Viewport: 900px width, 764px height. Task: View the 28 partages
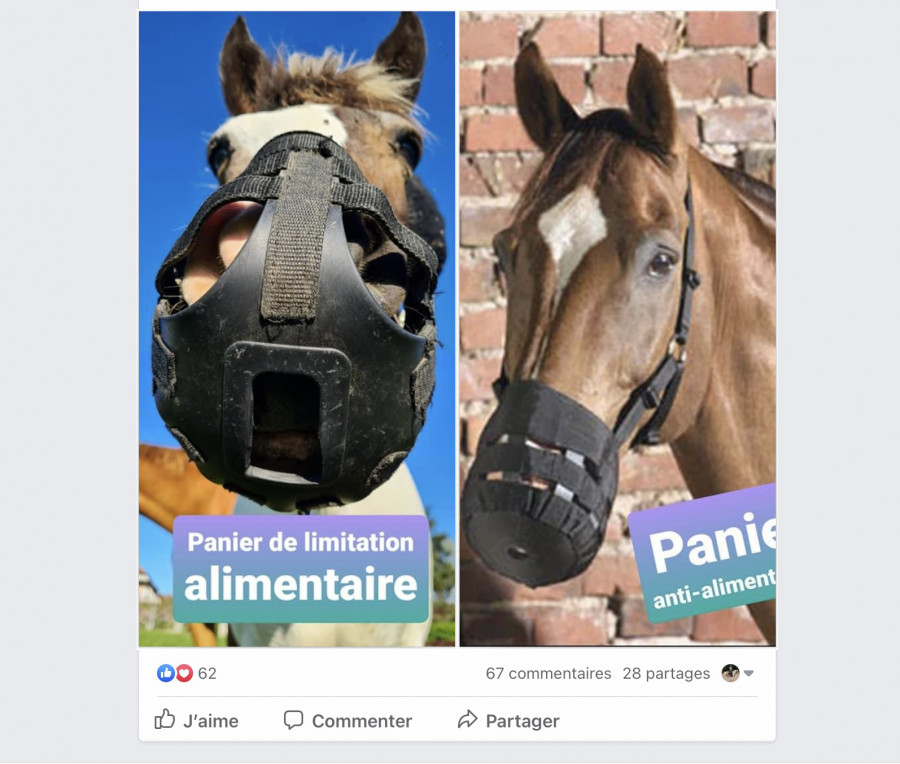click(666, 674)
